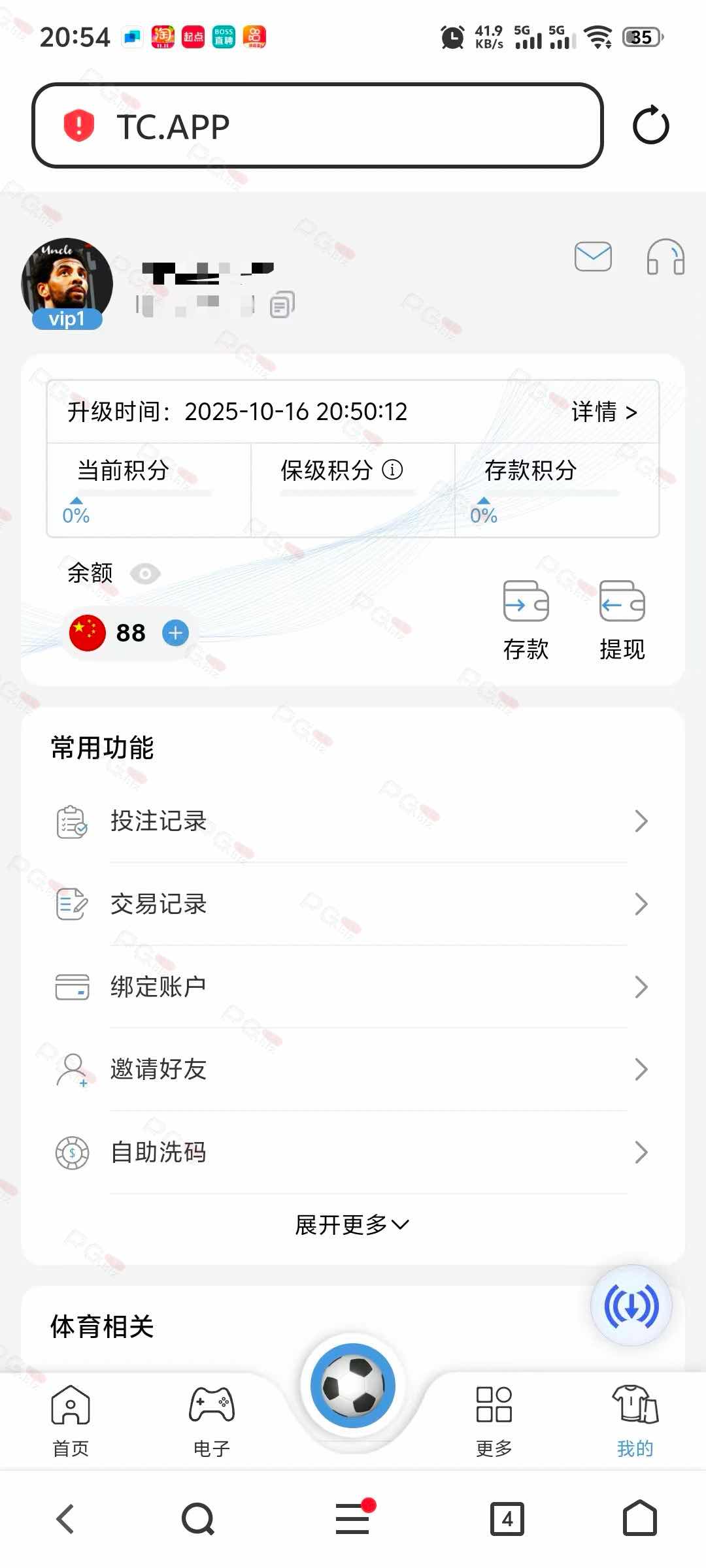Screen dimensions: 706x1568
Task: Copy the account ID
Action: pyautogui.click(x=282, y=304)
